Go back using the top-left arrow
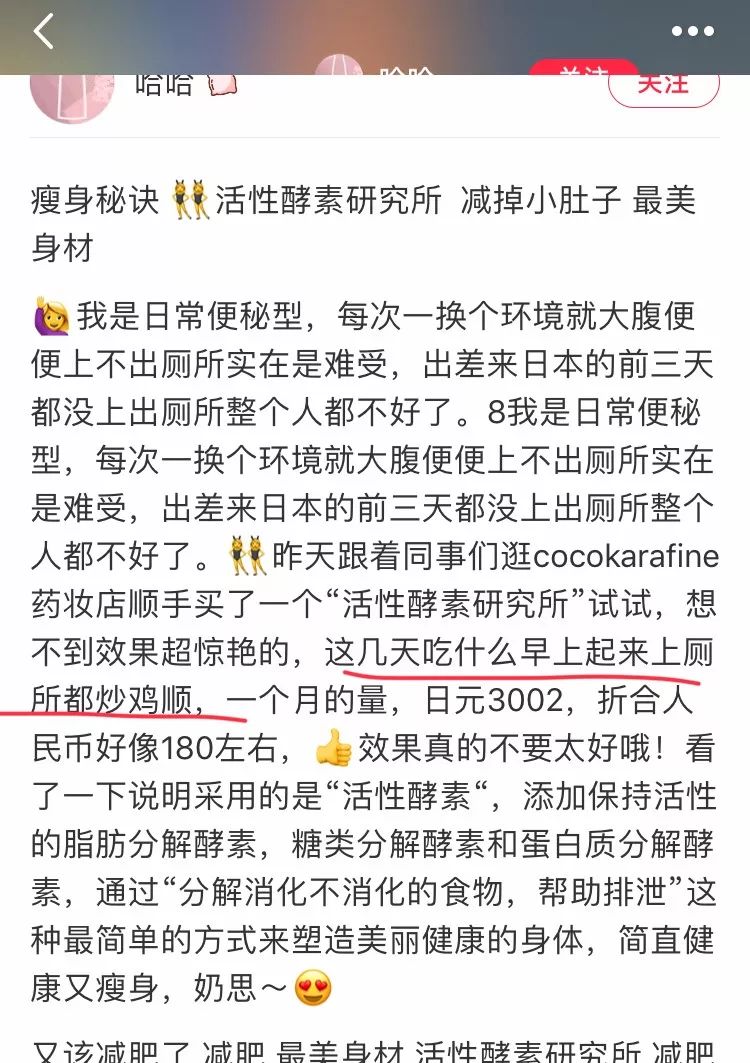This screenshot has width=750, height=1063. pyautogui.click(x=43, y=32)
